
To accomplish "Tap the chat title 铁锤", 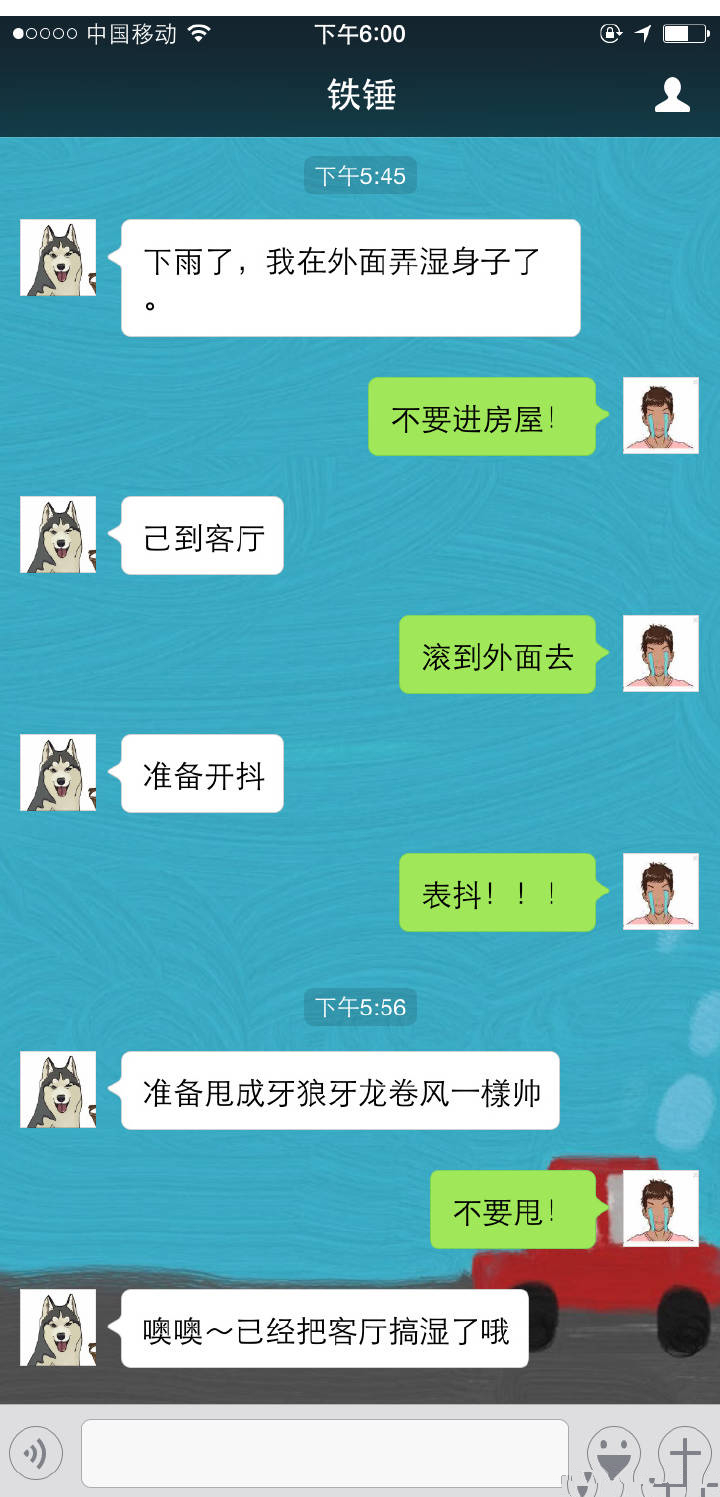I will click(360, 95).
